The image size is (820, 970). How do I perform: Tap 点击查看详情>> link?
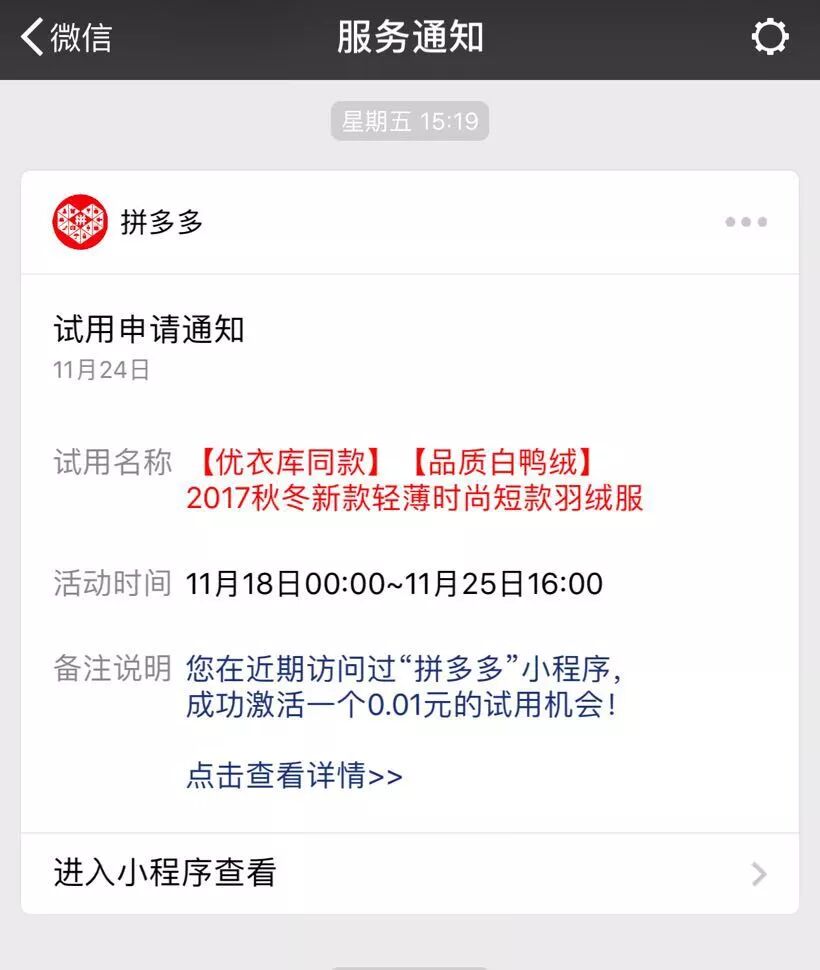(294, 776)
